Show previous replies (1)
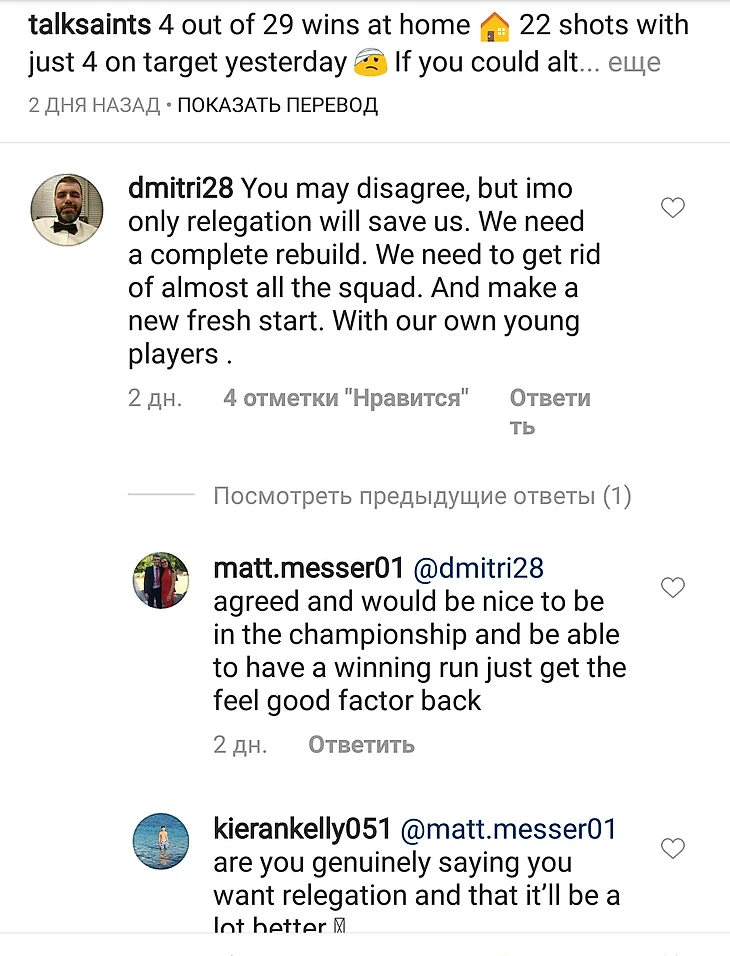The height and width of the screenshot is (956, 730). coord(422,496)
